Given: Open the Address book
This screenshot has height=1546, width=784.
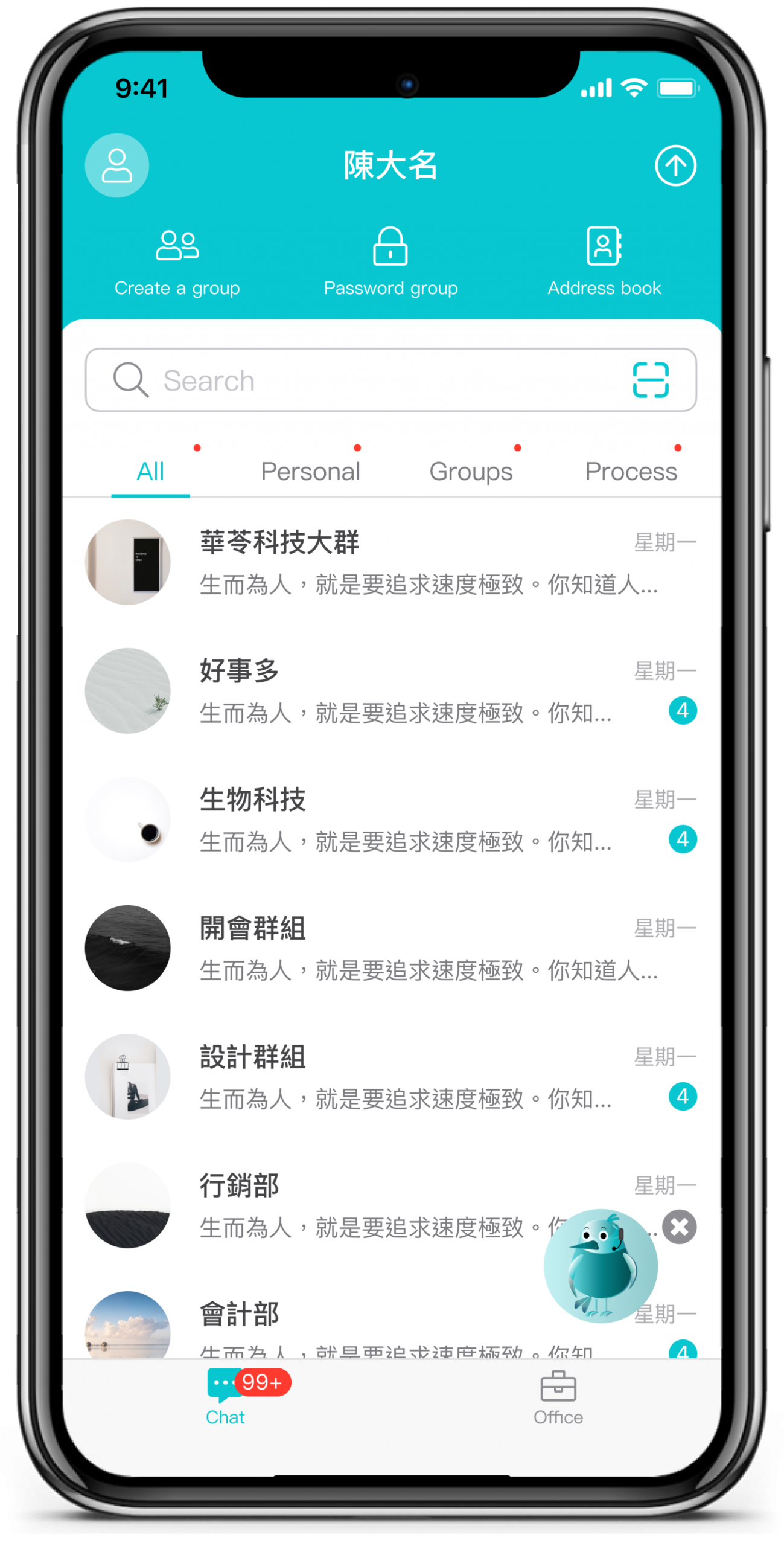Looking at the screenshot, I should click(604, 262).
